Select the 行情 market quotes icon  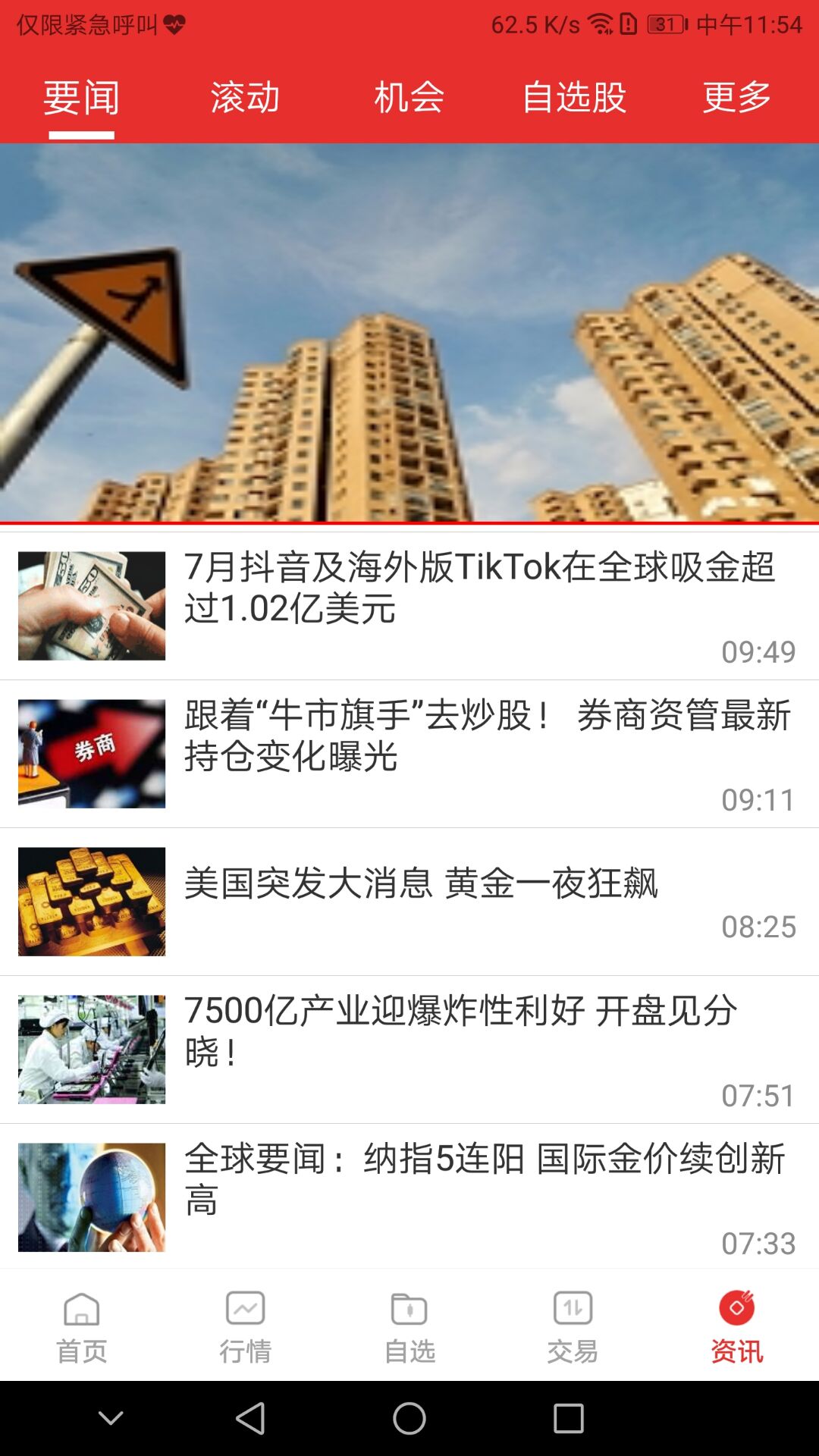244,1323
